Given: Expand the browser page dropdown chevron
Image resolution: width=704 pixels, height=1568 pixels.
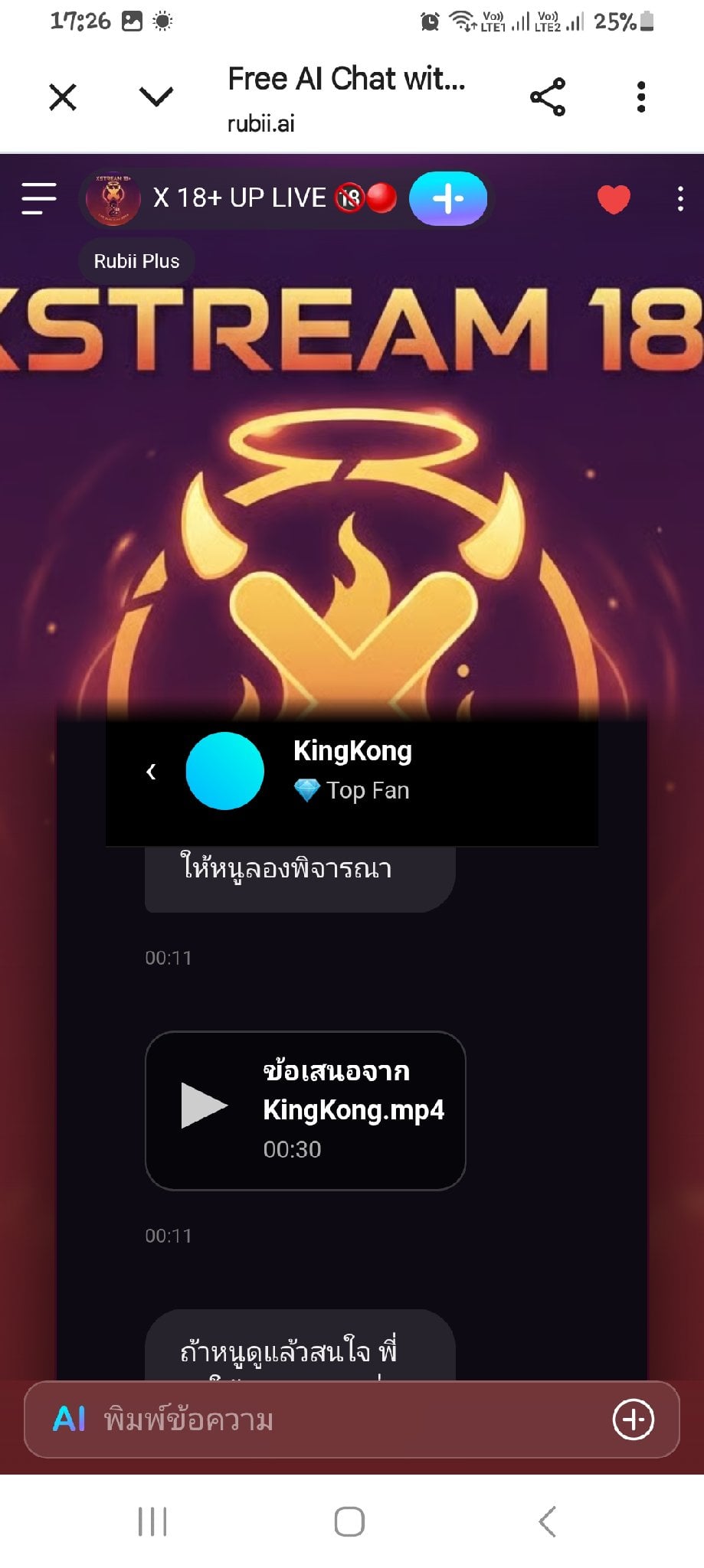Looking at the screenshot, I should click(156, 96).
